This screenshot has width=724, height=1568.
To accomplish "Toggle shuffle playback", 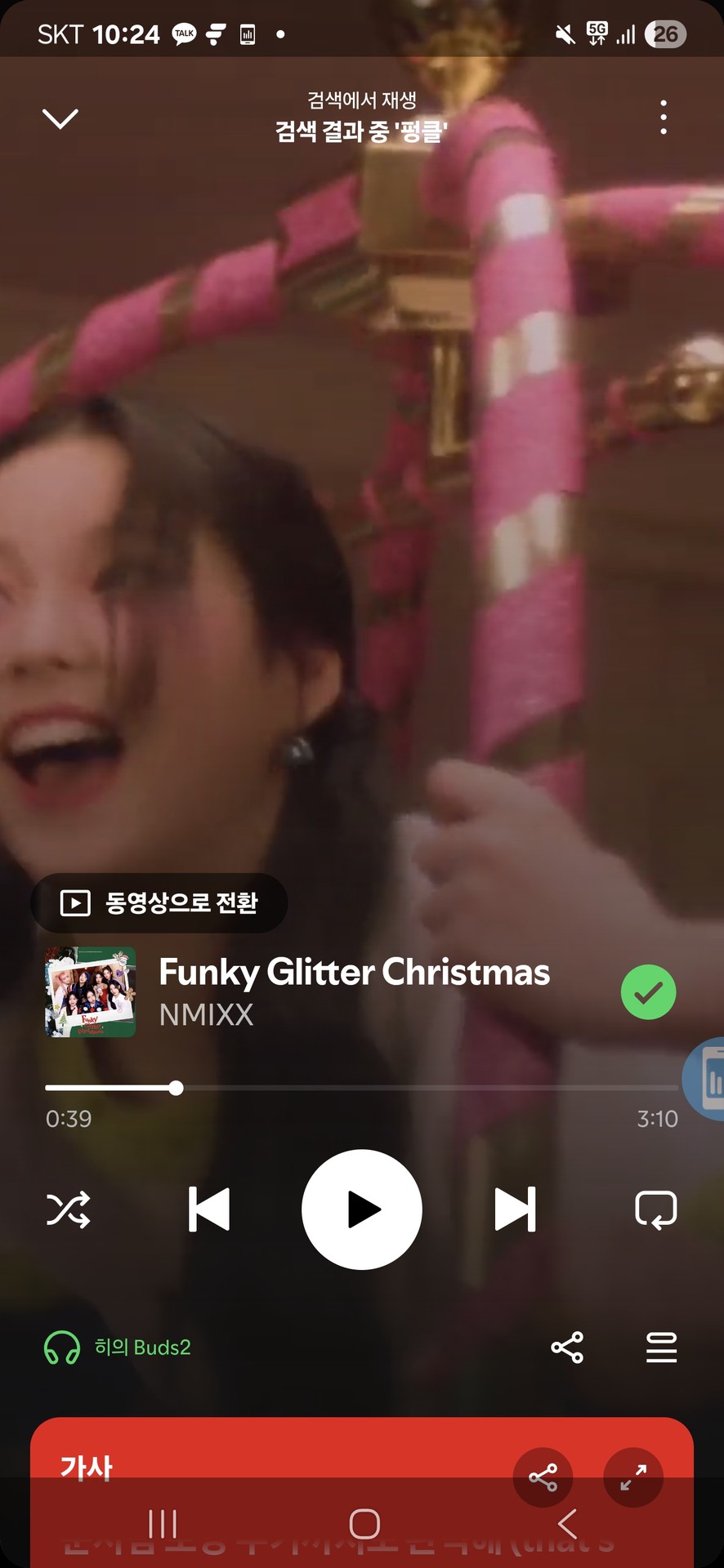I will click(68, 1209).
